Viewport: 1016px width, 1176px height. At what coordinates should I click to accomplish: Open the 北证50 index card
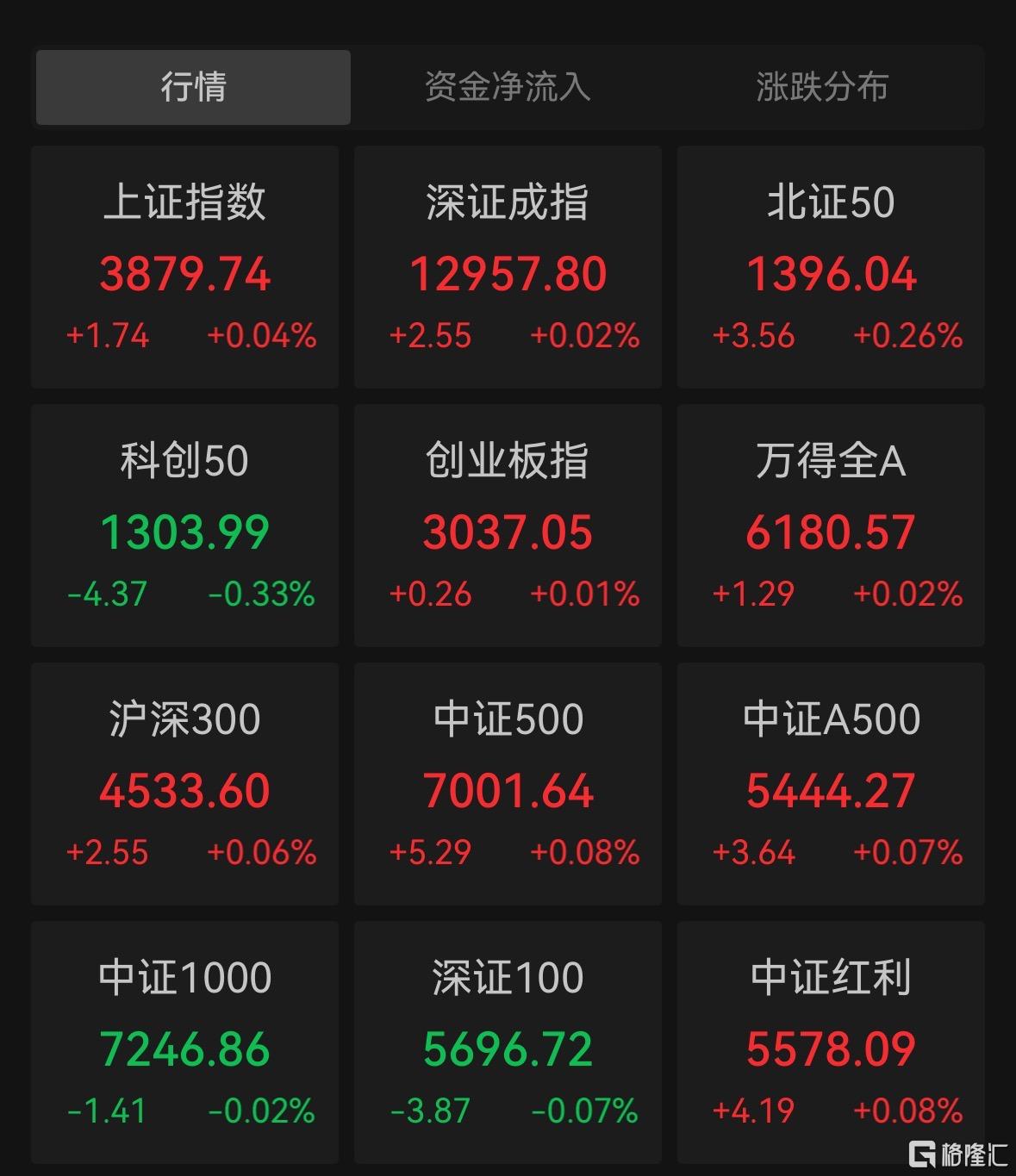pyautogui.click(x=831, y=267)
